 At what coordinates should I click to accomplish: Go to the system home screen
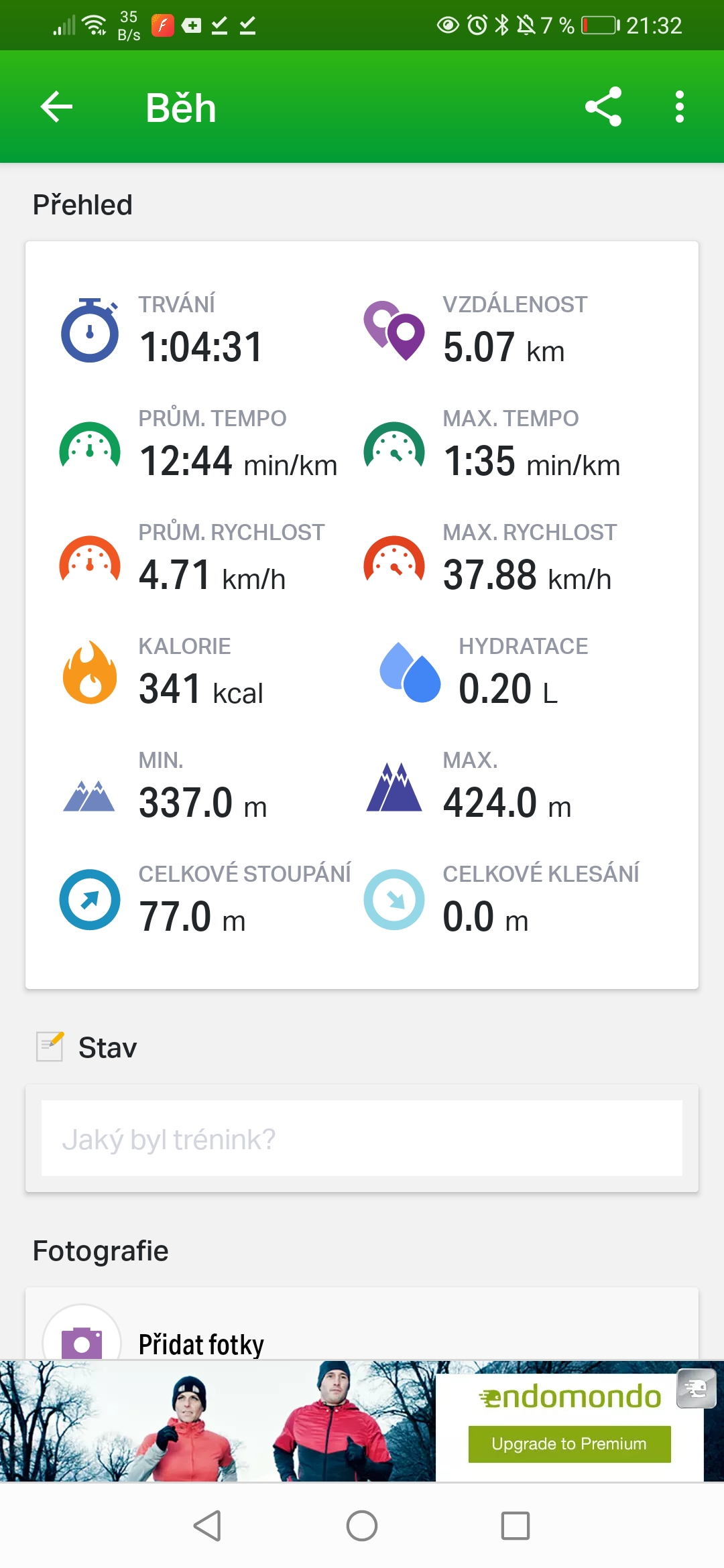coord(362,1526)
